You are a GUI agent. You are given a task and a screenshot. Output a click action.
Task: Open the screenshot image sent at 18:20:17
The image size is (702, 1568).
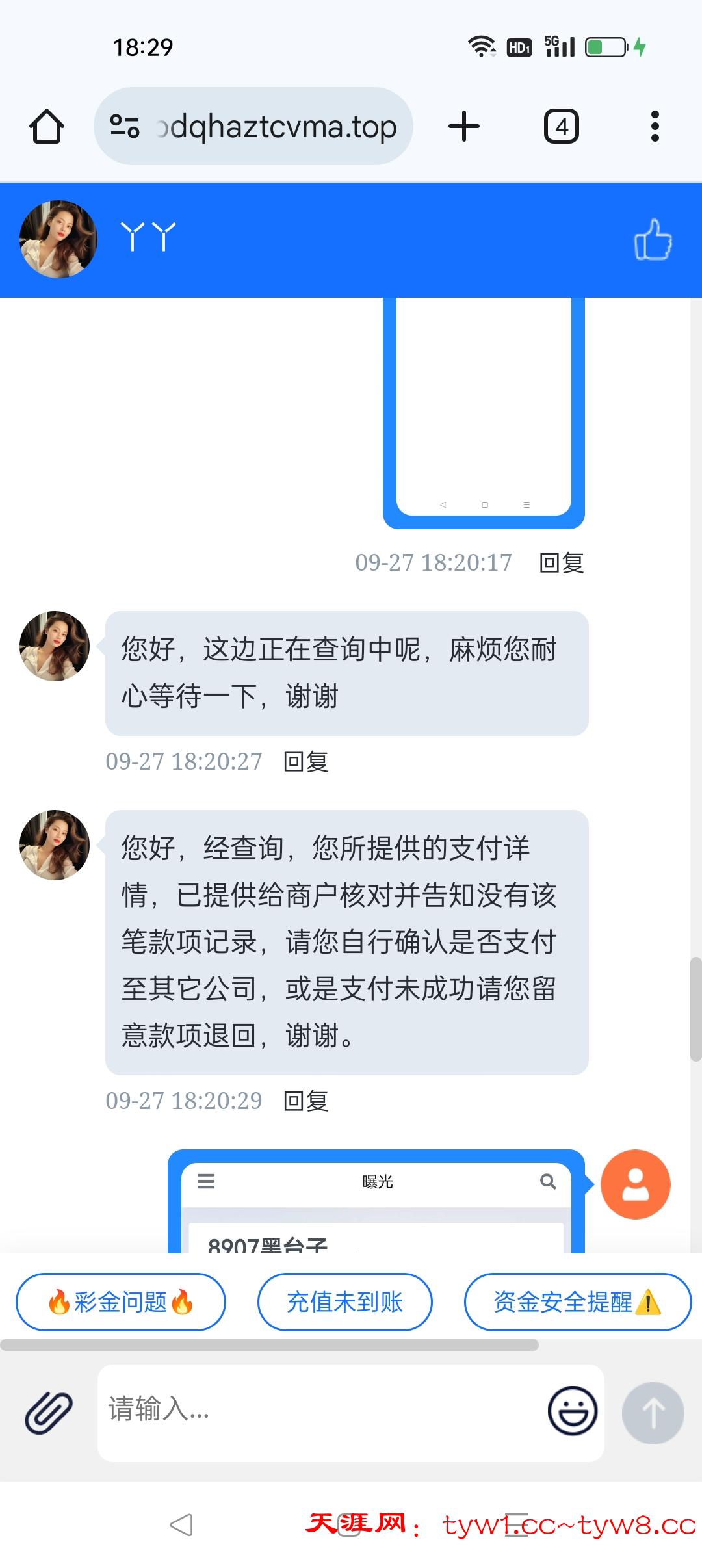[484, 410]
